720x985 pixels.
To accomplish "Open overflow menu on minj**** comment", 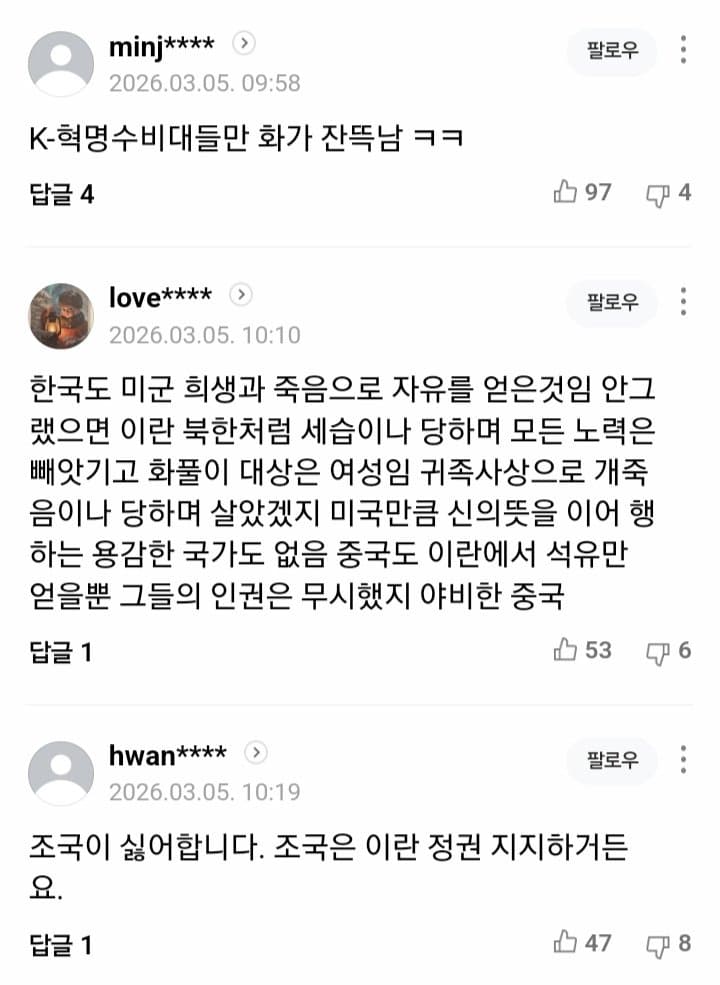I will (x=683, y=50).
